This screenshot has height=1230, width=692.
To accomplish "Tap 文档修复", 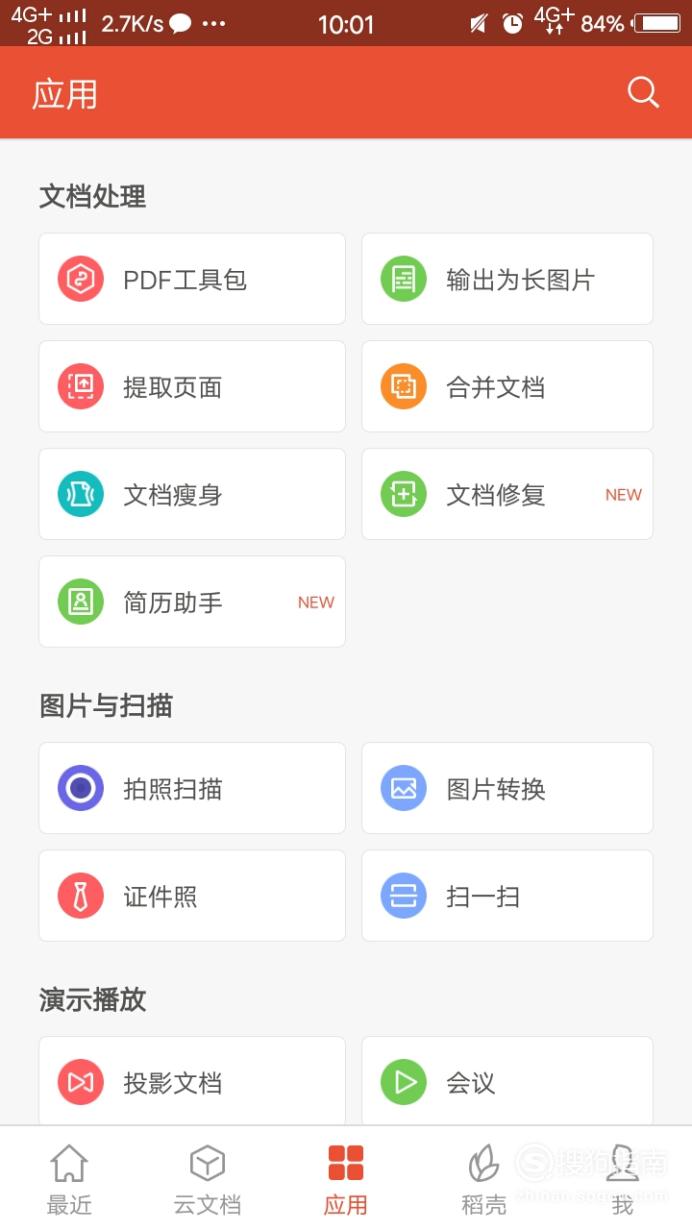I will (507, 494).
